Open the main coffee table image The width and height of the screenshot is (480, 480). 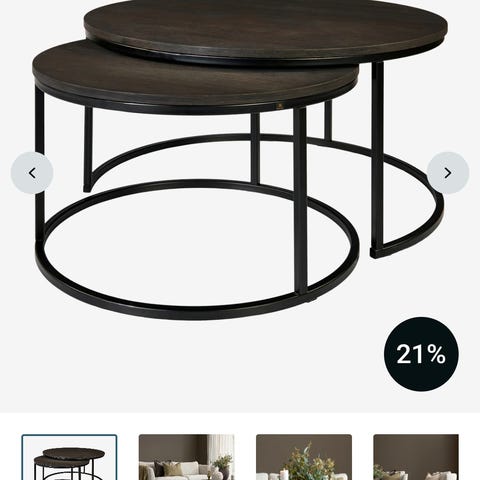[240, 160]
